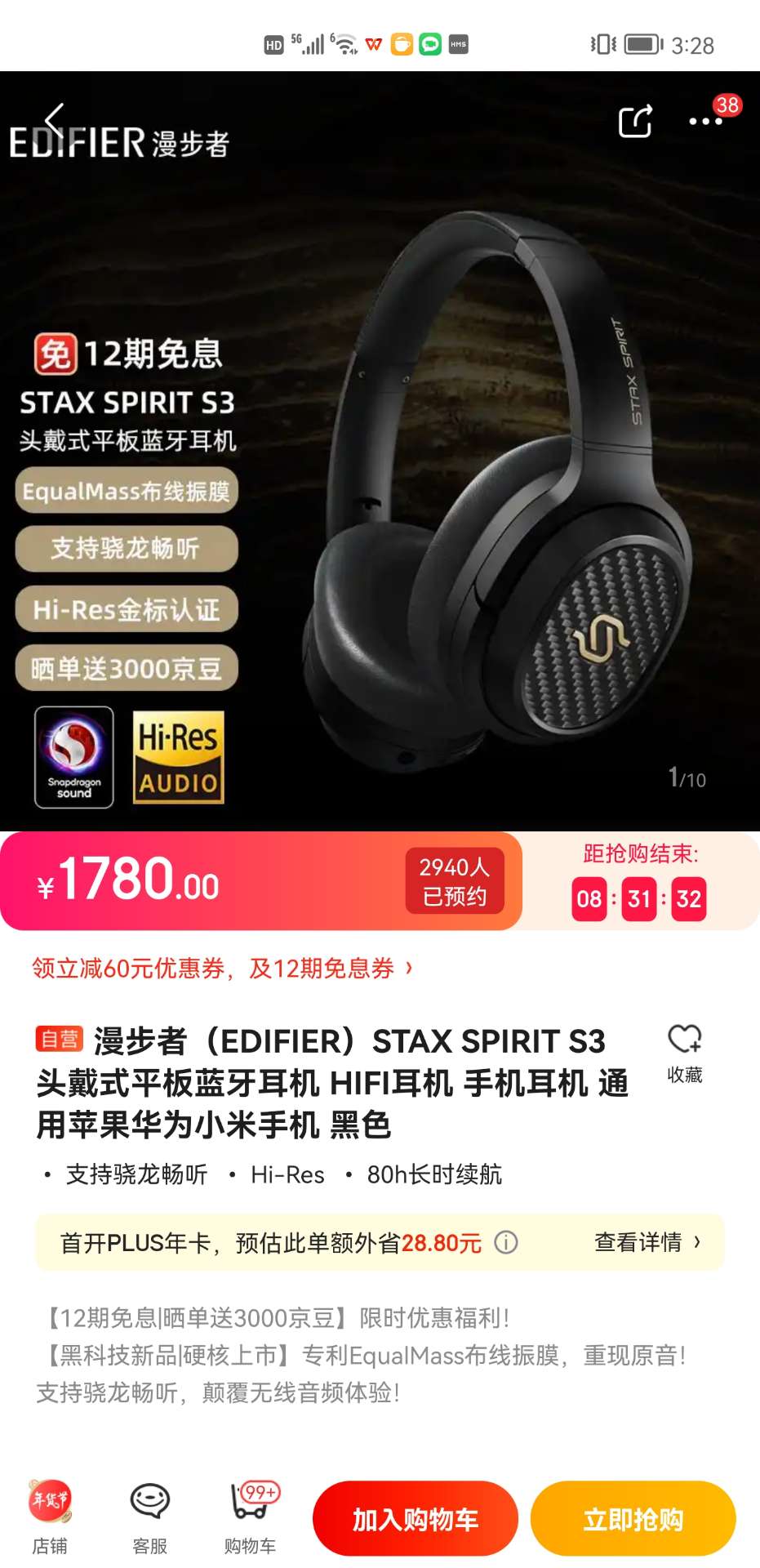Go back using the top-left arrow
The width and height of the screenshot is (760, 1568).
click(x=56, y=119)
